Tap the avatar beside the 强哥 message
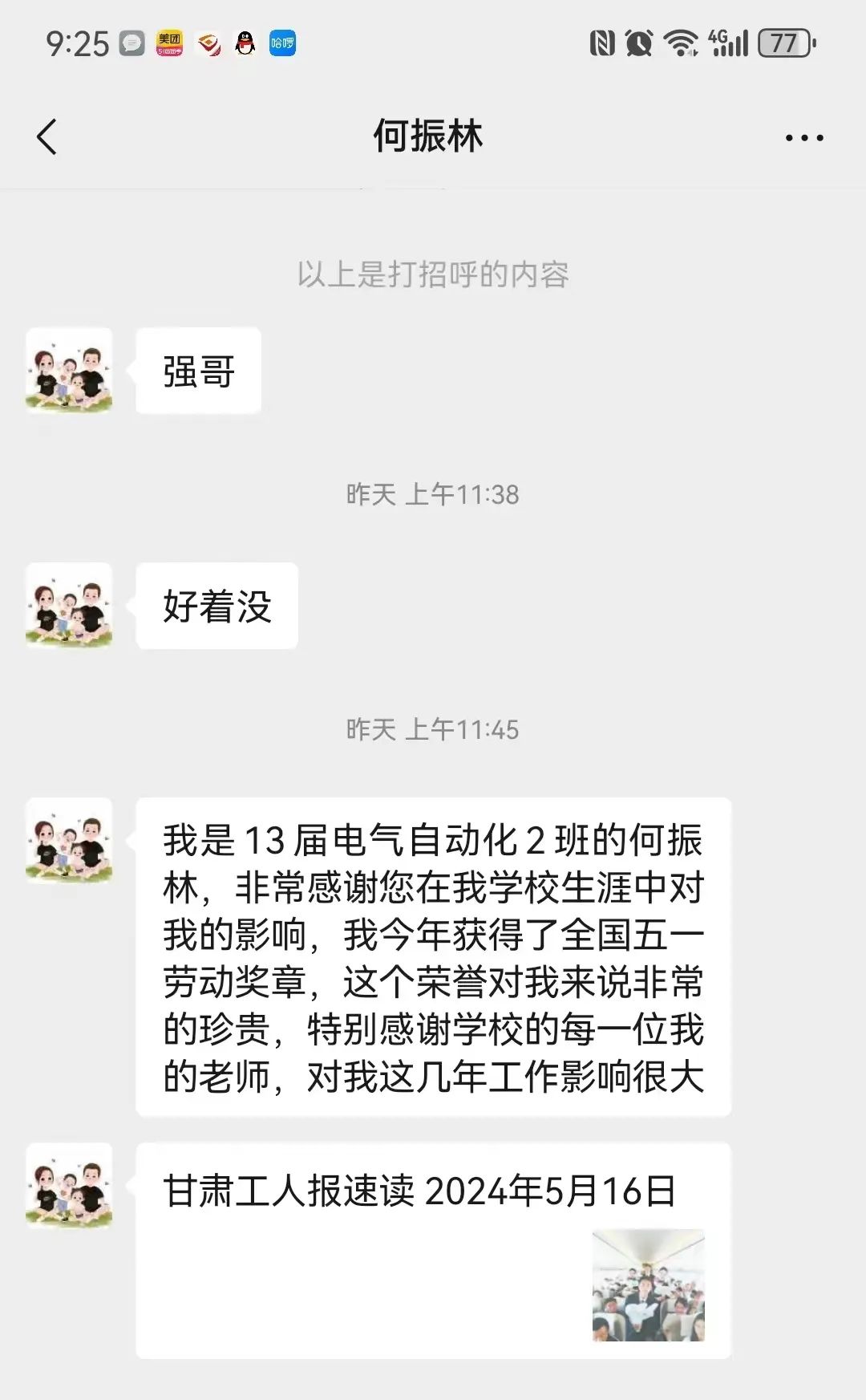This screenshot has height=1400, width=866. tap(69, 371)
